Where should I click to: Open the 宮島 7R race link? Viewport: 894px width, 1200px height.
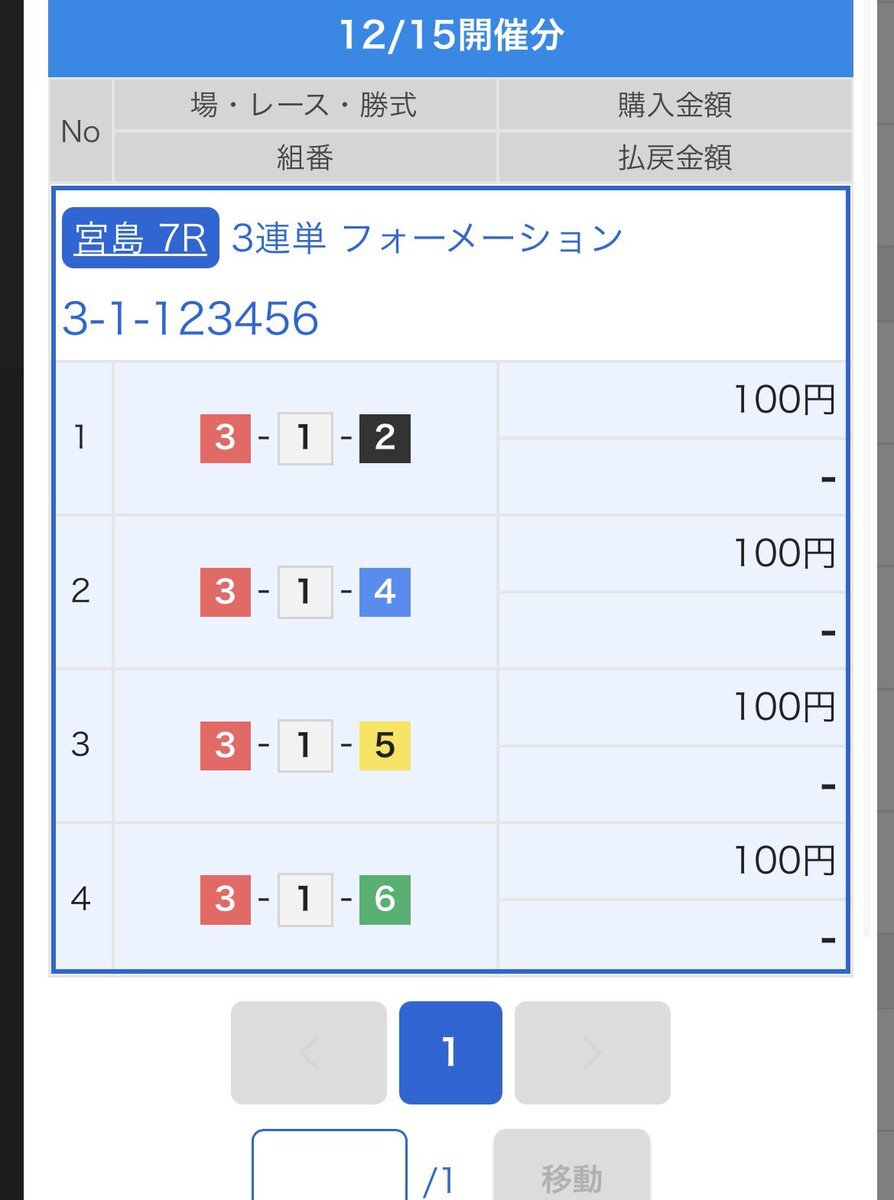[140, 238]
